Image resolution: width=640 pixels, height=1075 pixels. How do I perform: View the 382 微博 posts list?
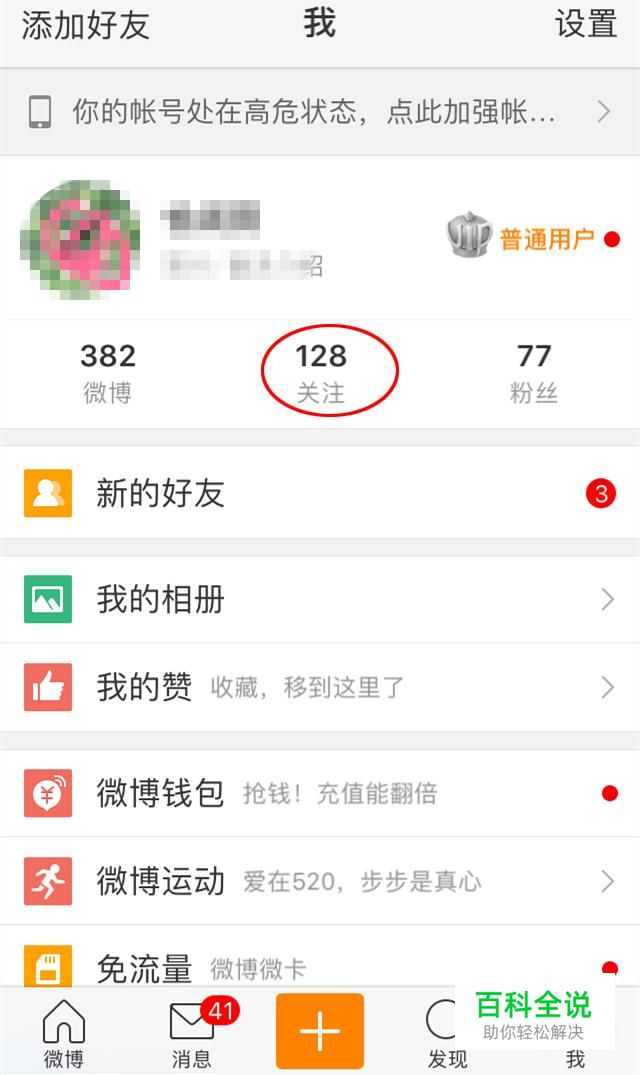click(108, 373)
